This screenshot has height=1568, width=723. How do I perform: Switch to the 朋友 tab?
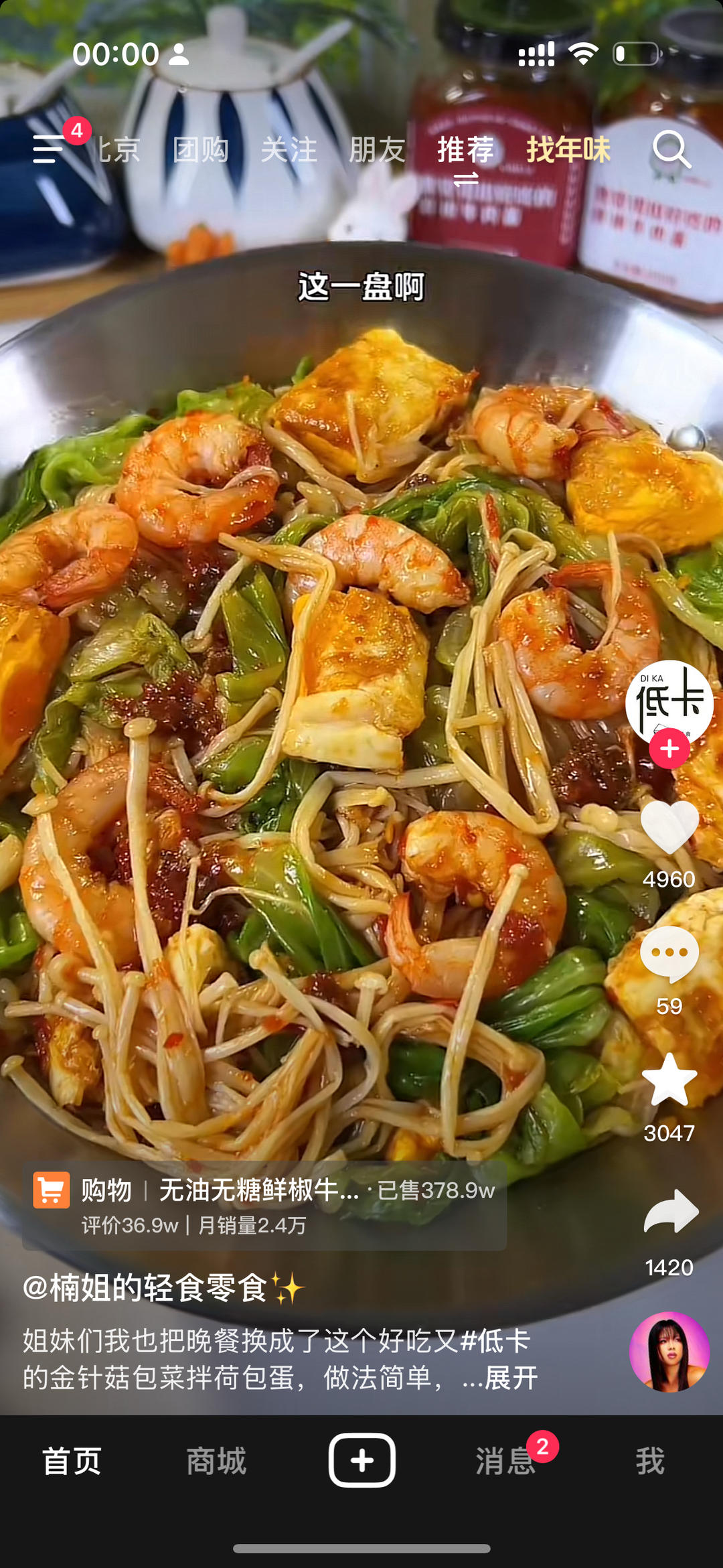click(x=377, y=149)
